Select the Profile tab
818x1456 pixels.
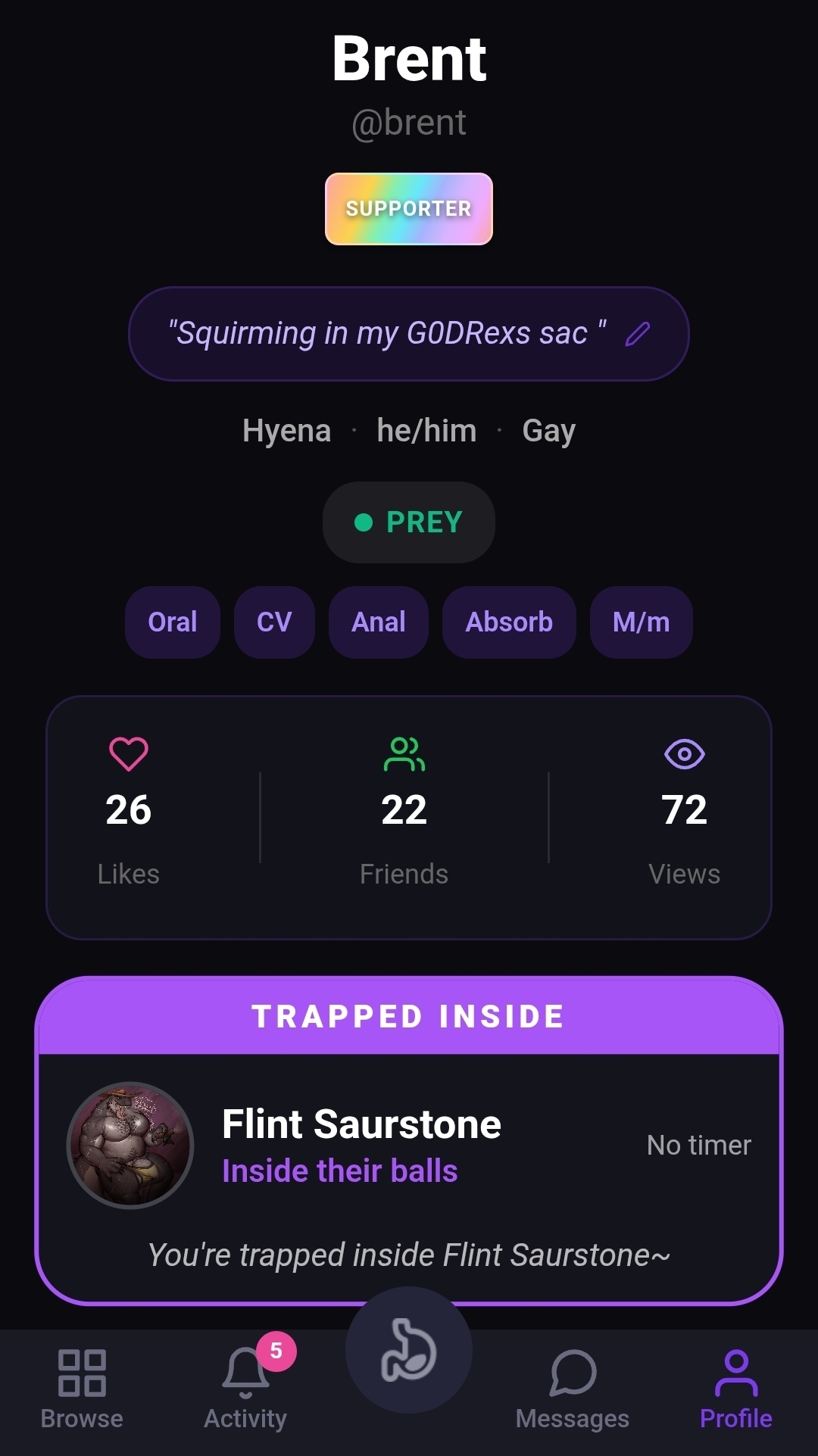pyautogui.click(x=735, y=1389)
